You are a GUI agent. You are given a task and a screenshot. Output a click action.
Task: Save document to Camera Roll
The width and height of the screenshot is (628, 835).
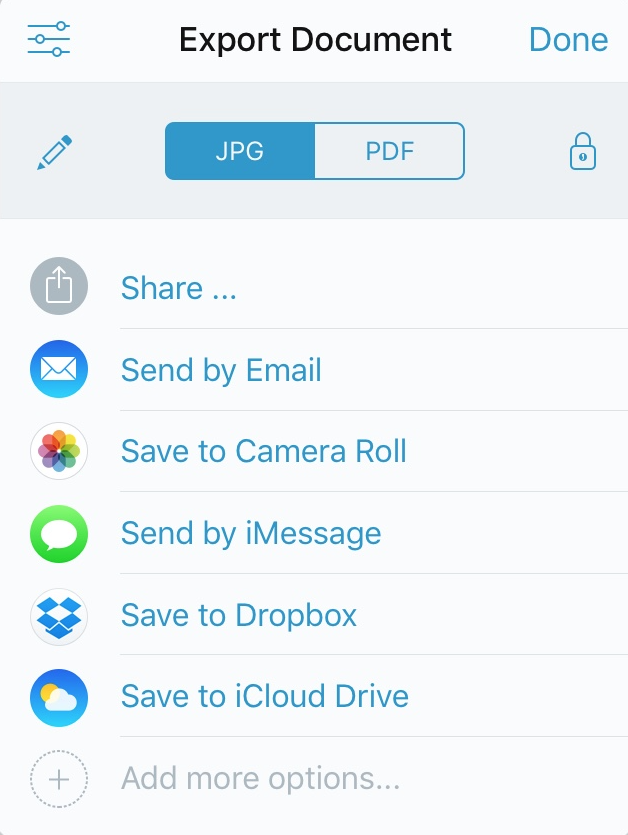pyautogui.click(x=263, y=451)
